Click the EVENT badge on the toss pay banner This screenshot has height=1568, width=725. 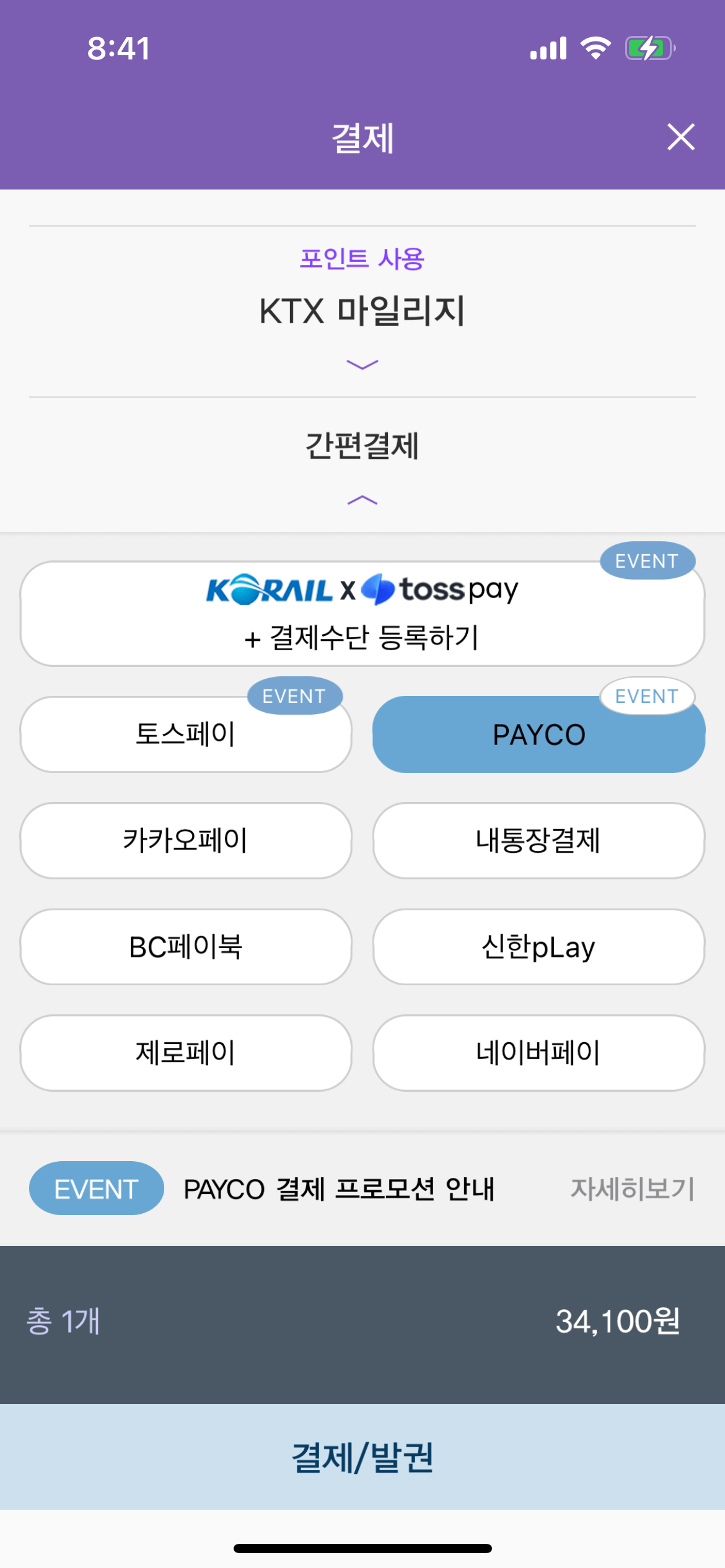coord(646,561)
